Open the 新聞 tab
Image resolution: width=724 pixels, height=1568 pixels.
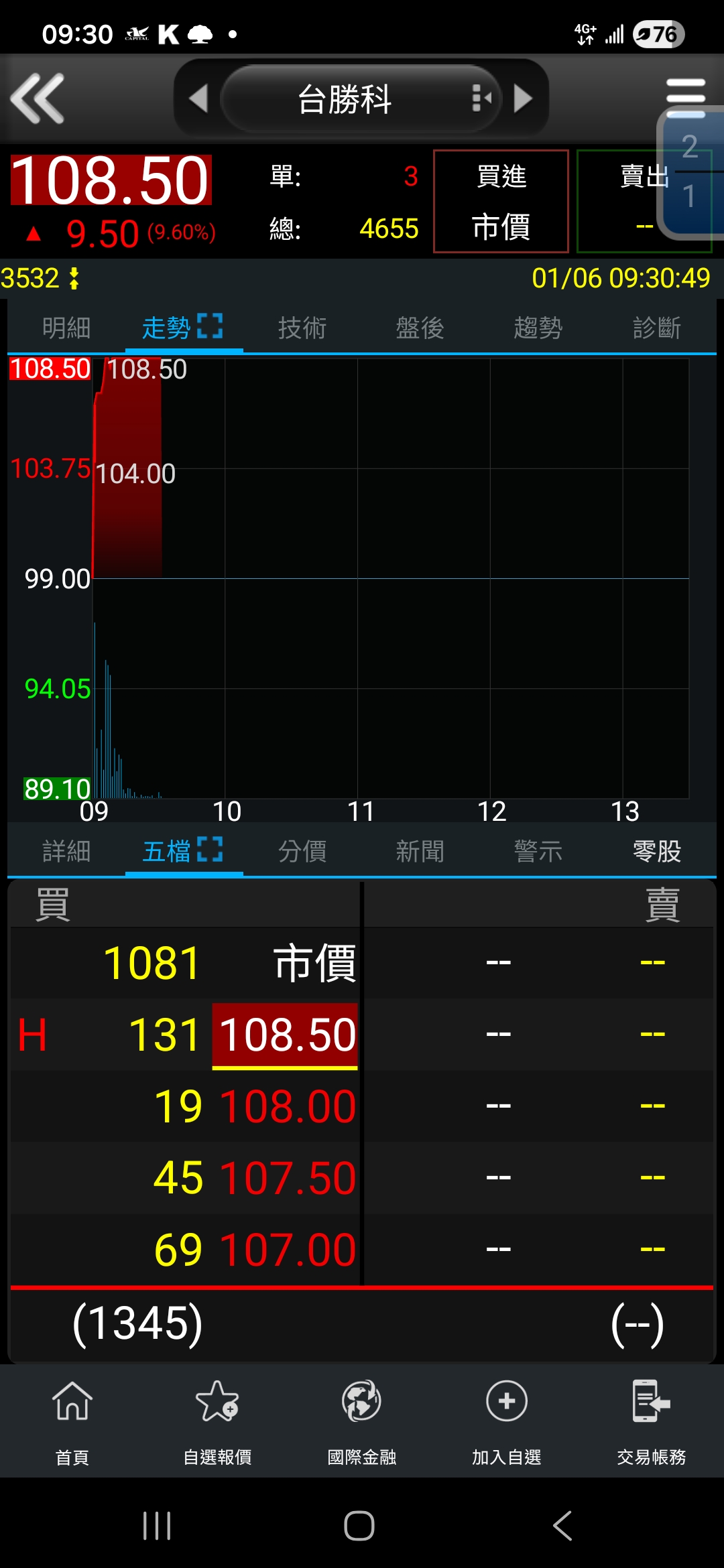pyautogui.click(x=420, y=851)
